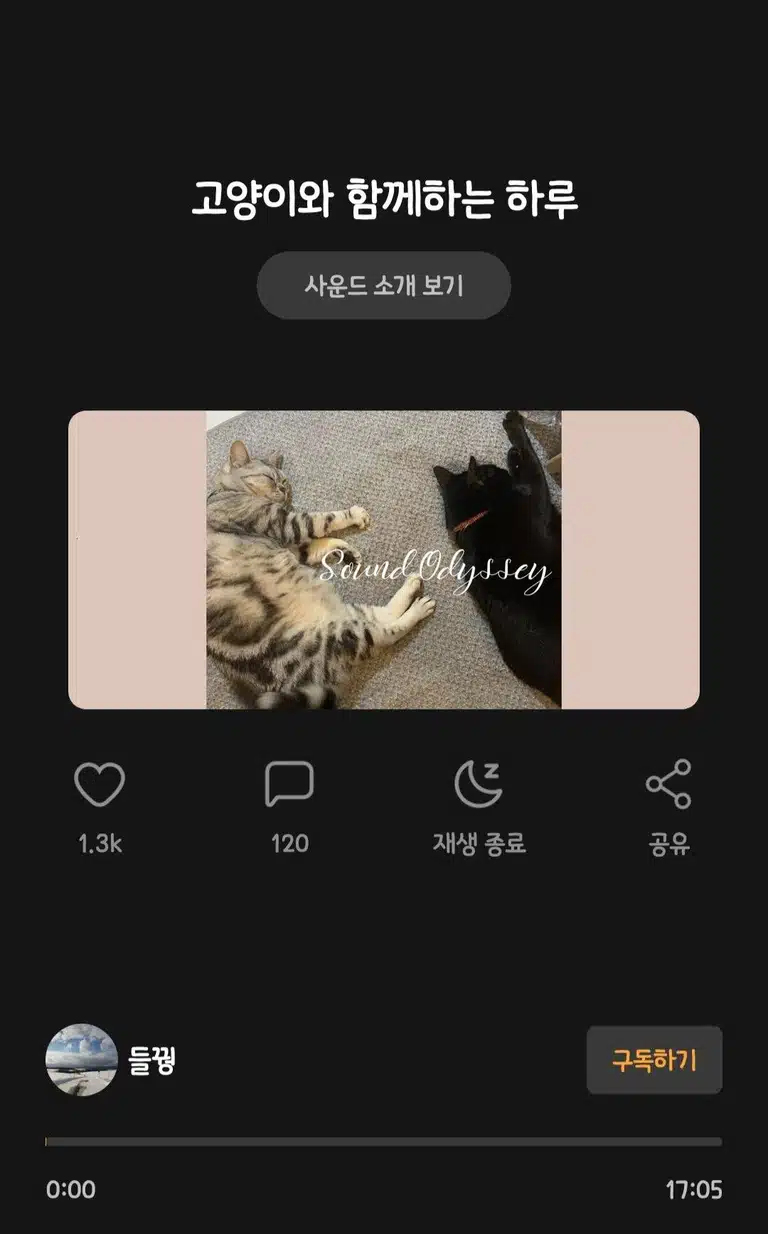Subscribe with the 구독하기 button
Image resolution: width=768 pixels, height=1234 pixels.
[x=654, y=1060]
